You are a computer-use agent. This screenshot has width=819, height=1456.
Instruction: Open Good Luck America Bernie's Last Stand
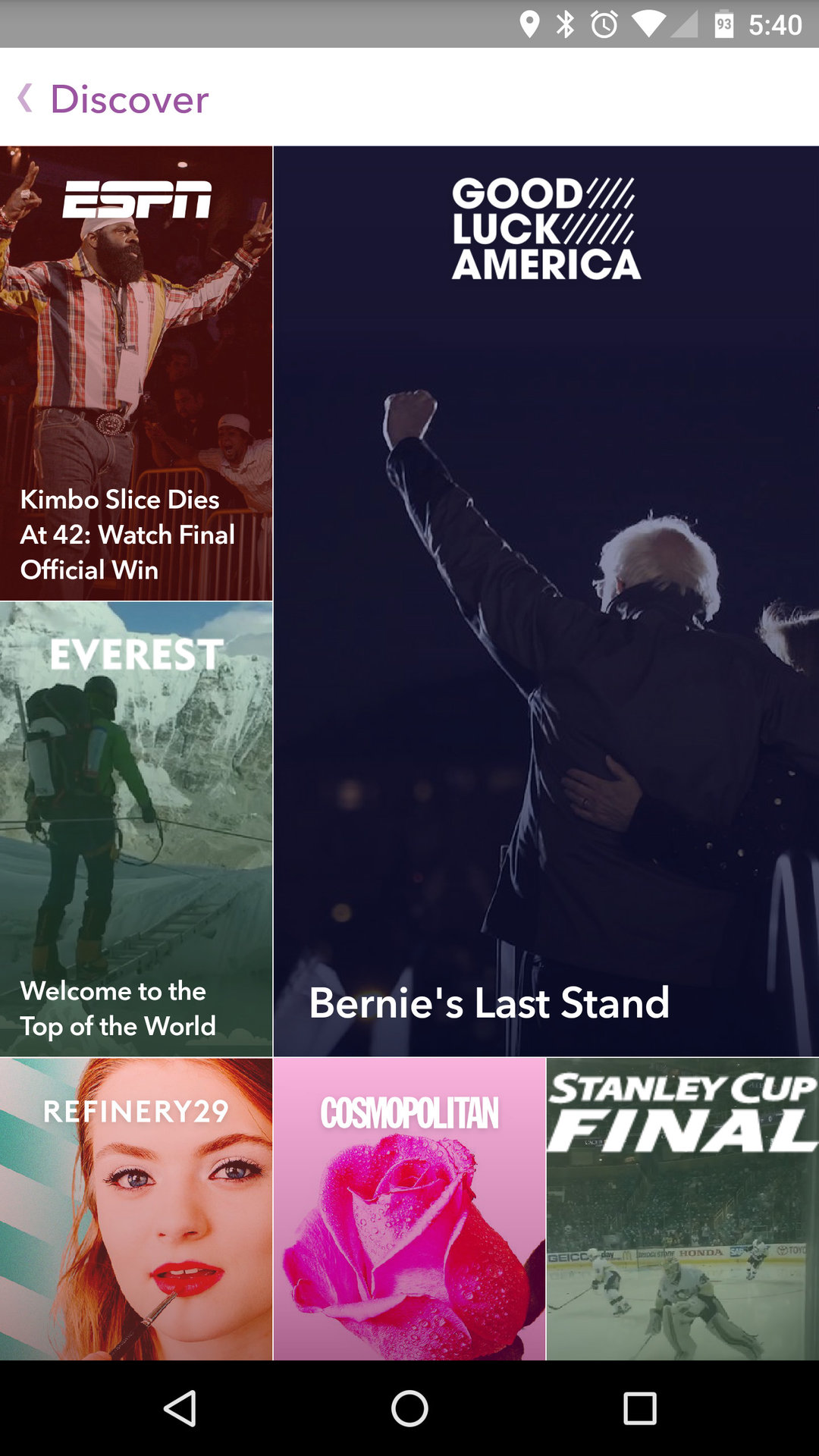pyautogui.click(x=545, y=601)
